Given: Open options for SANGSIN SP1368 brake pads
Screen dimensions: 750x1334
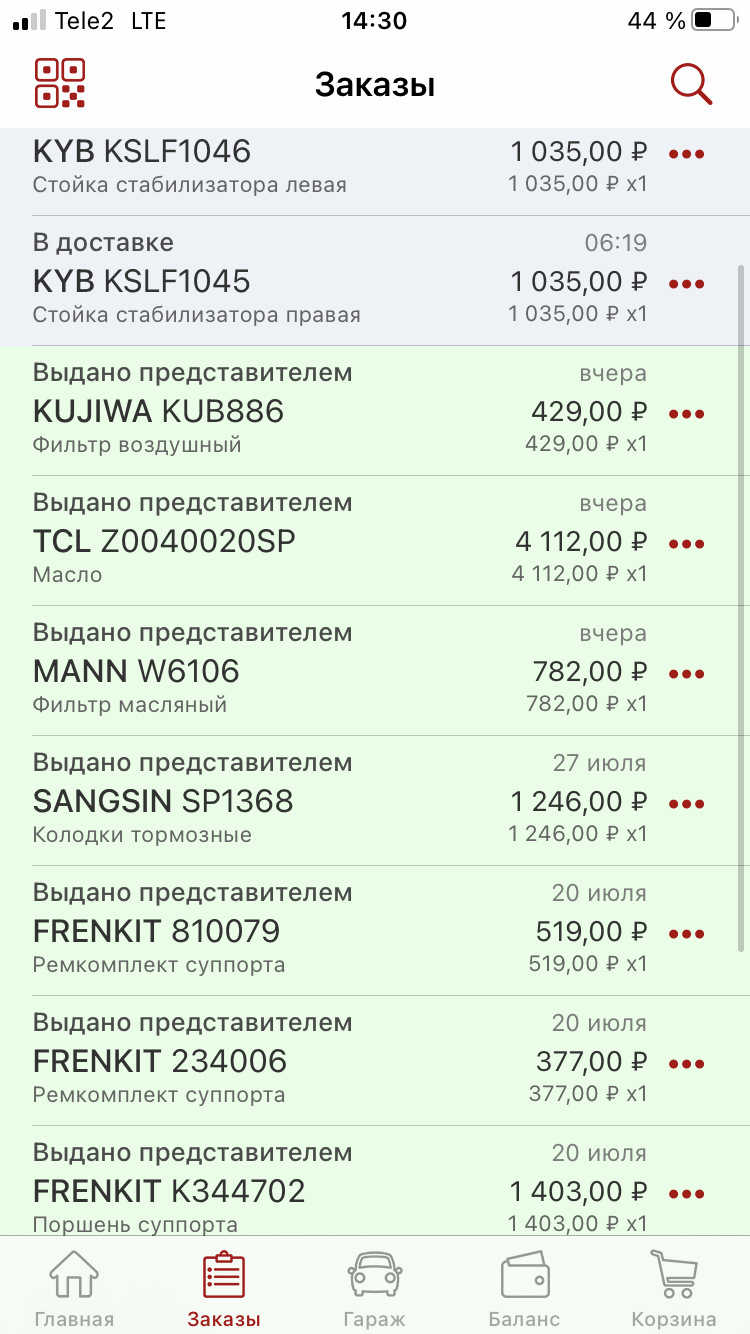Looking at the screenshot, I should 686,803.
